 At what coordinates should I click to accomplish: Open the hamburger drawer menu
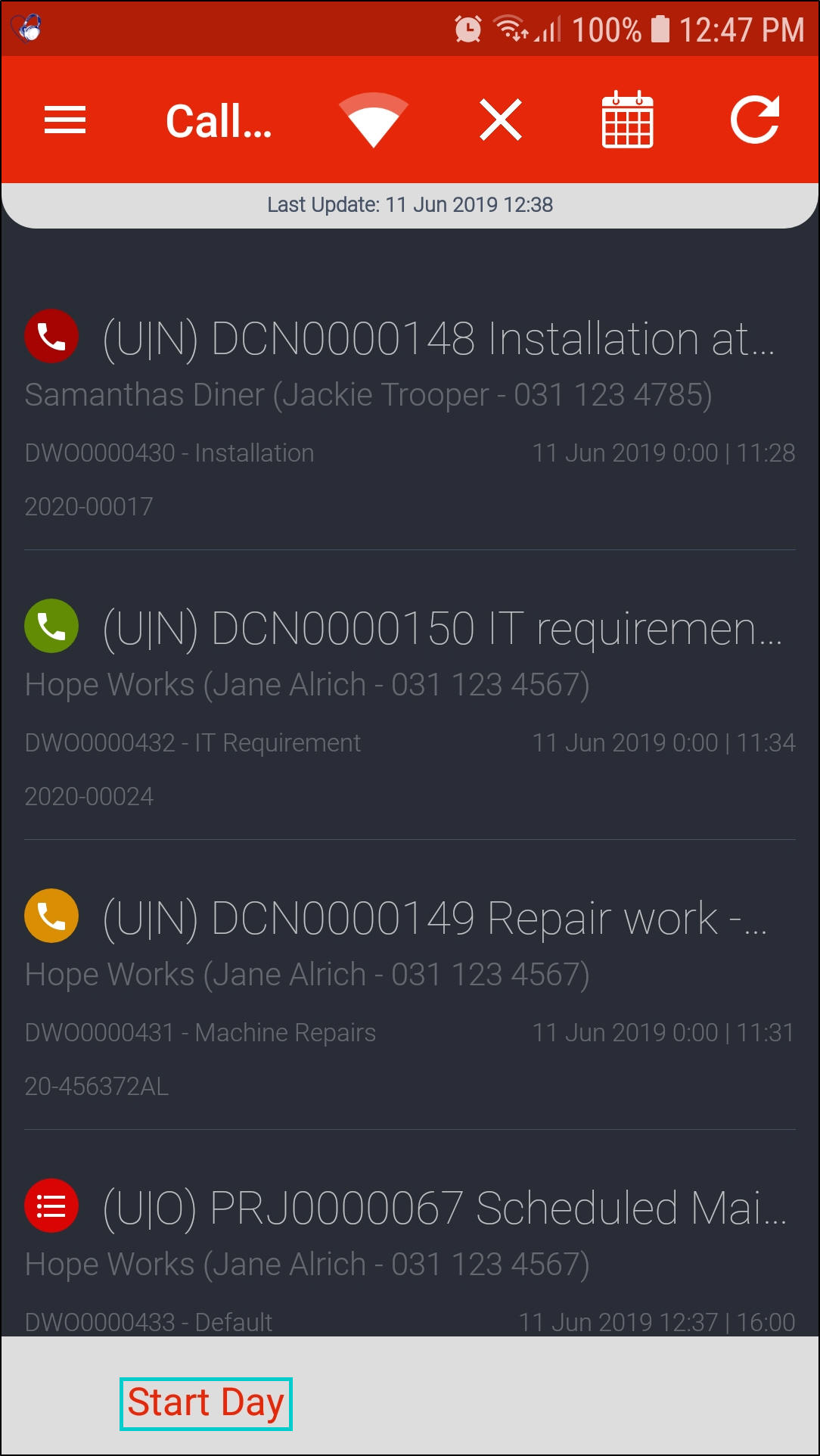point(65,120)
